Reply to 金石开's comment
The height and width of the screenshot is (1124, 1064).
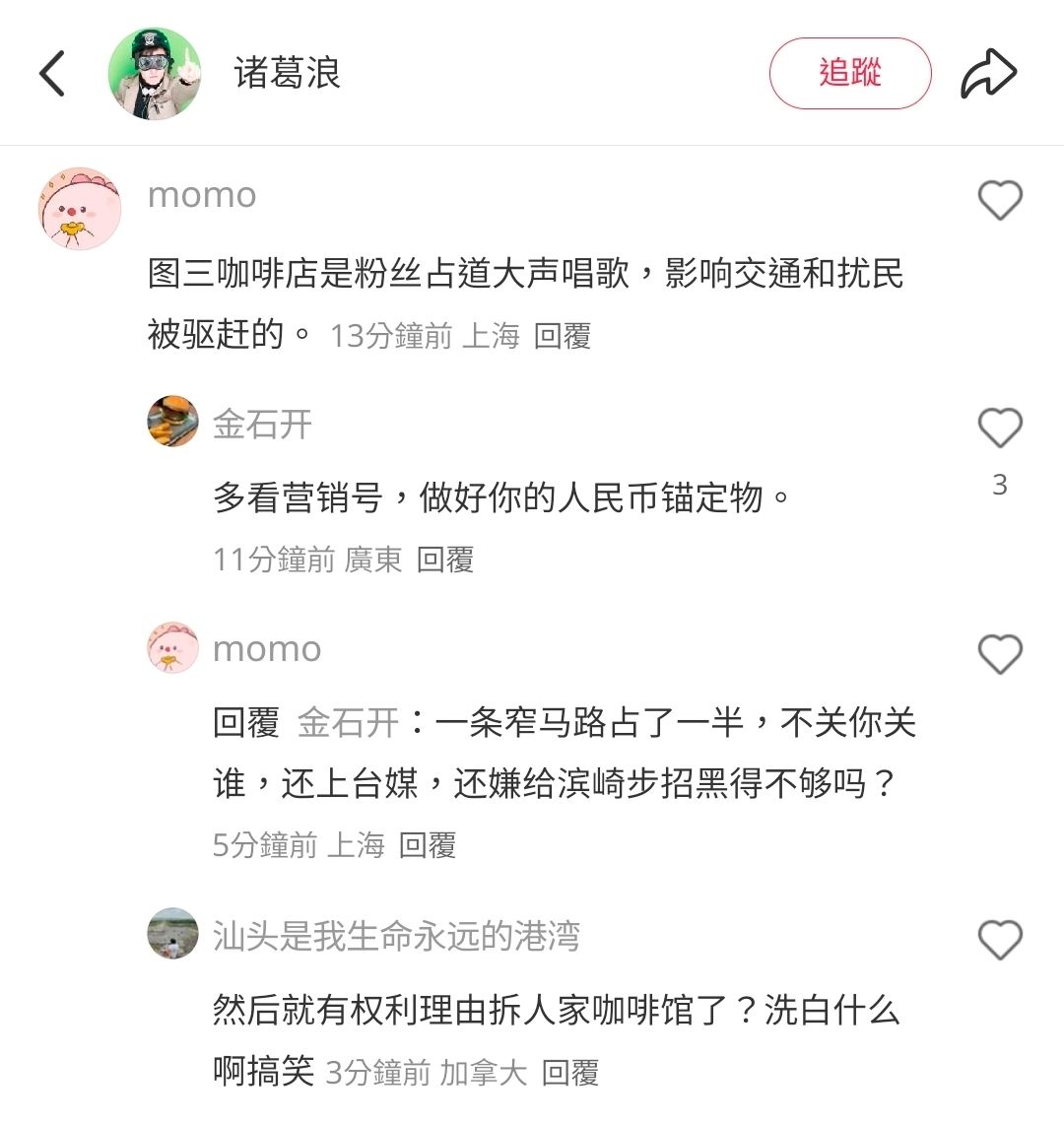444,560
